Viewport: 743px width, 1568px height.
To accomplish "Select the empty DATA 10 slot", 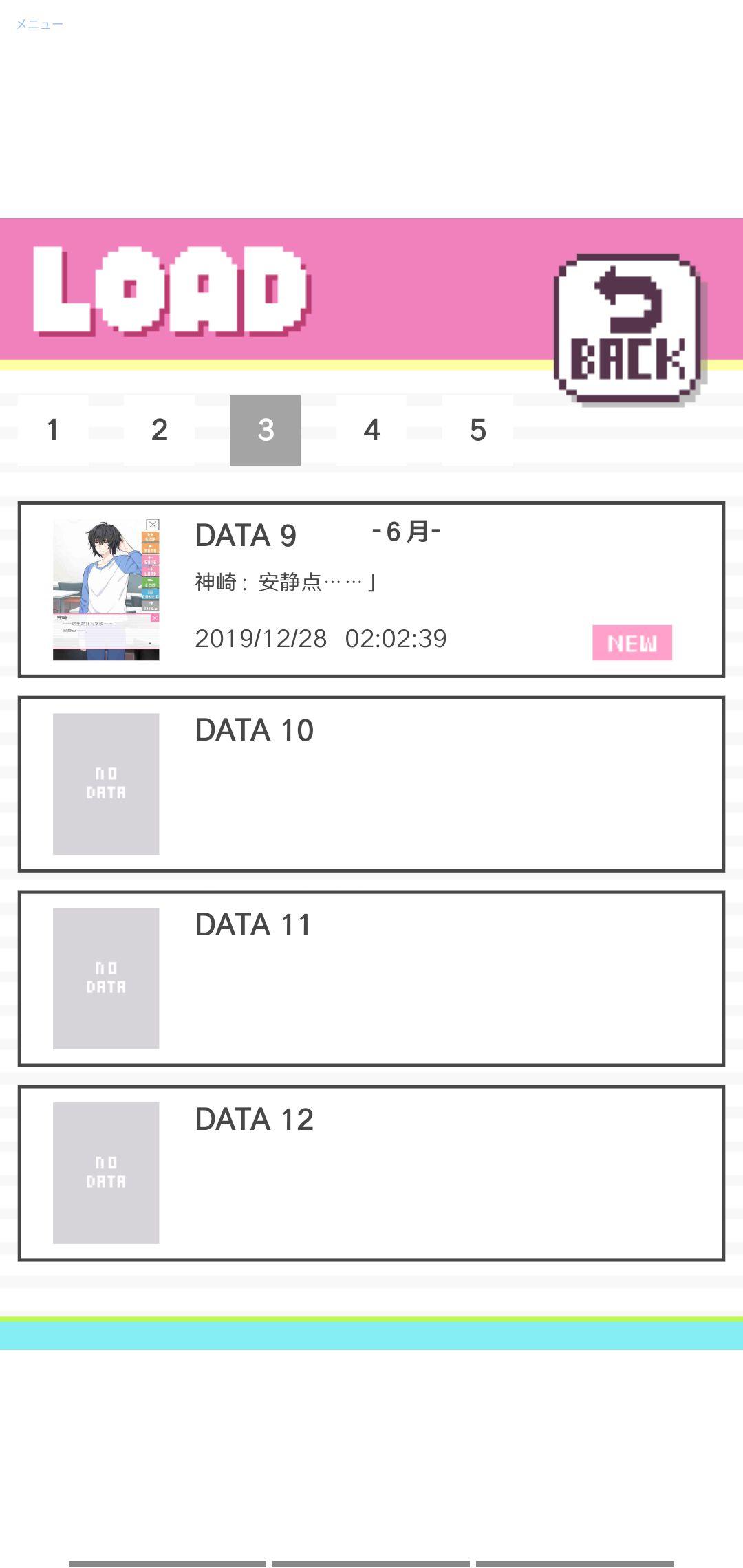I will click(371, 784).
